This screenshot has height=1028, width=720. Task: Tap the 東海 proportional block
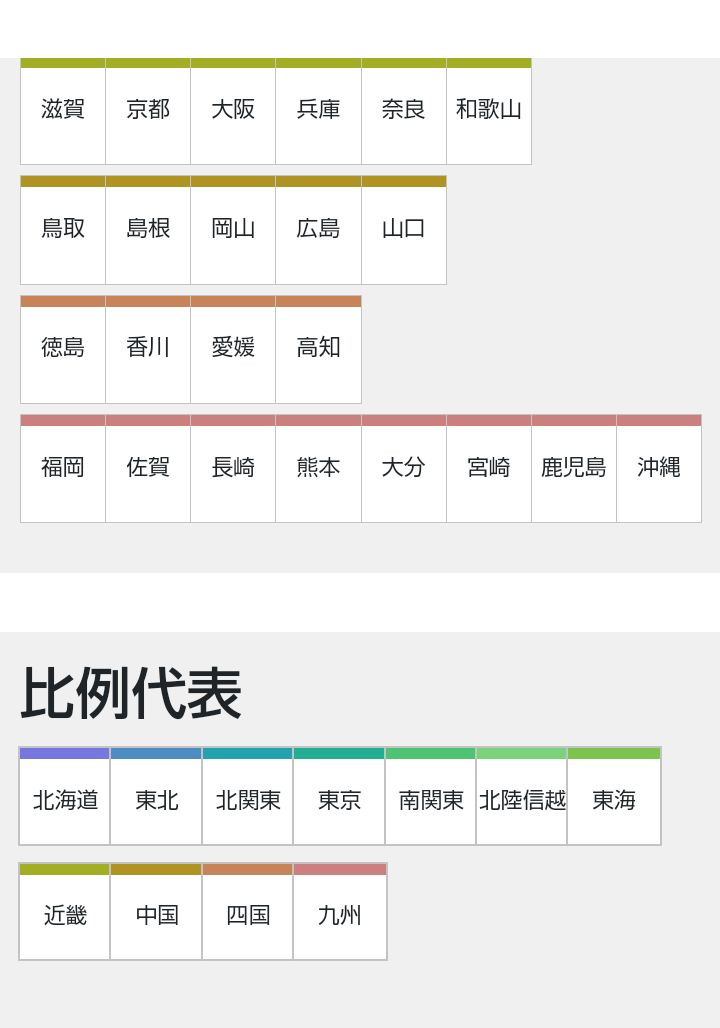[614, 801]
